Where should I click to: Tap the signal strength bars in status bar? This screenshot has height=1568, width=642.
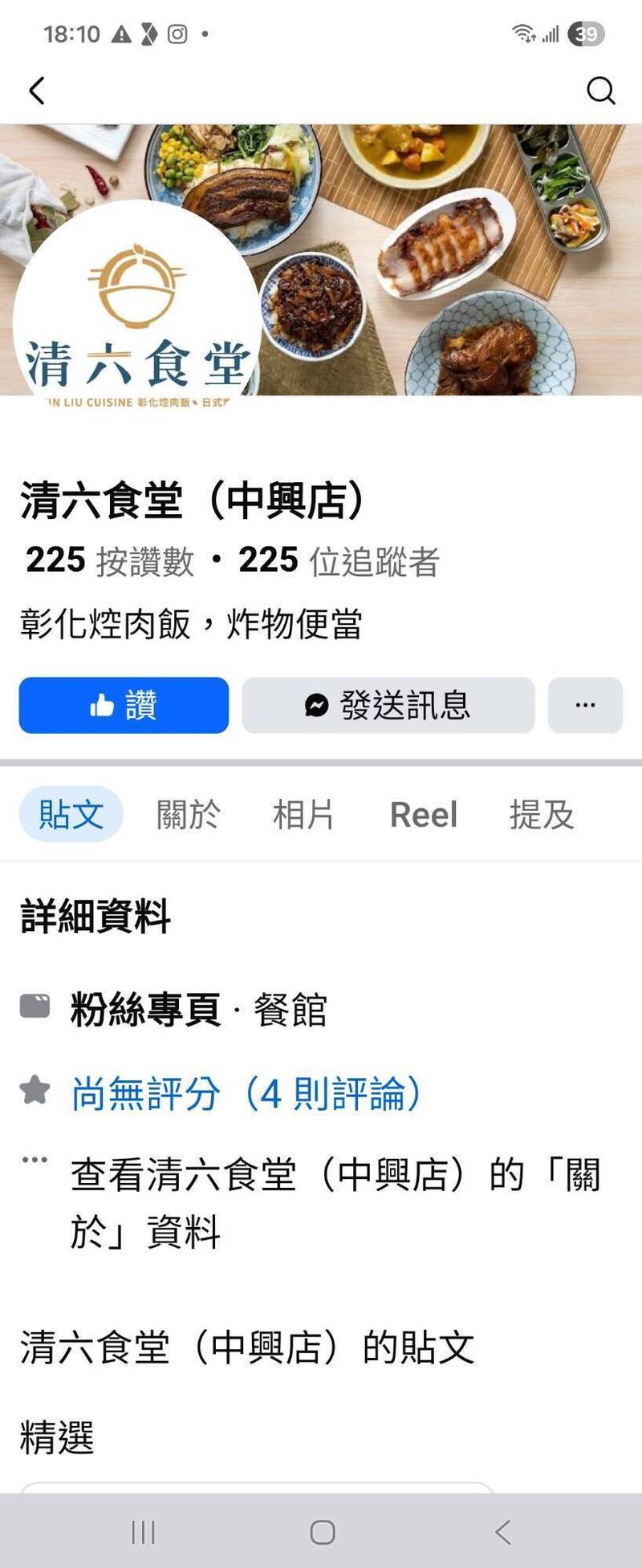(x=553, y=34)
